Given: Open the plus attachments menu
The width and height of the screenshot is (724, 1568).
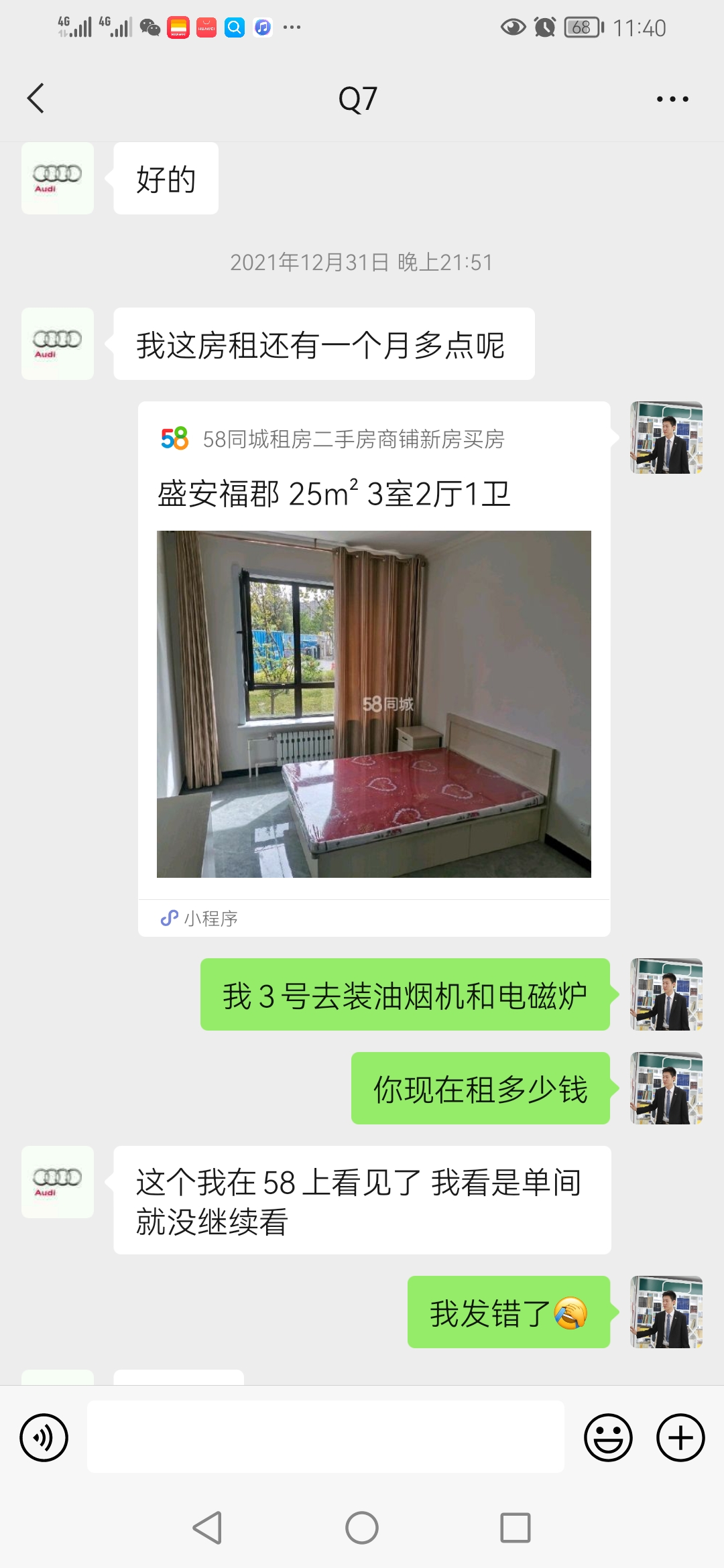Looking at the screenshot, I should tap(680, 1437).
